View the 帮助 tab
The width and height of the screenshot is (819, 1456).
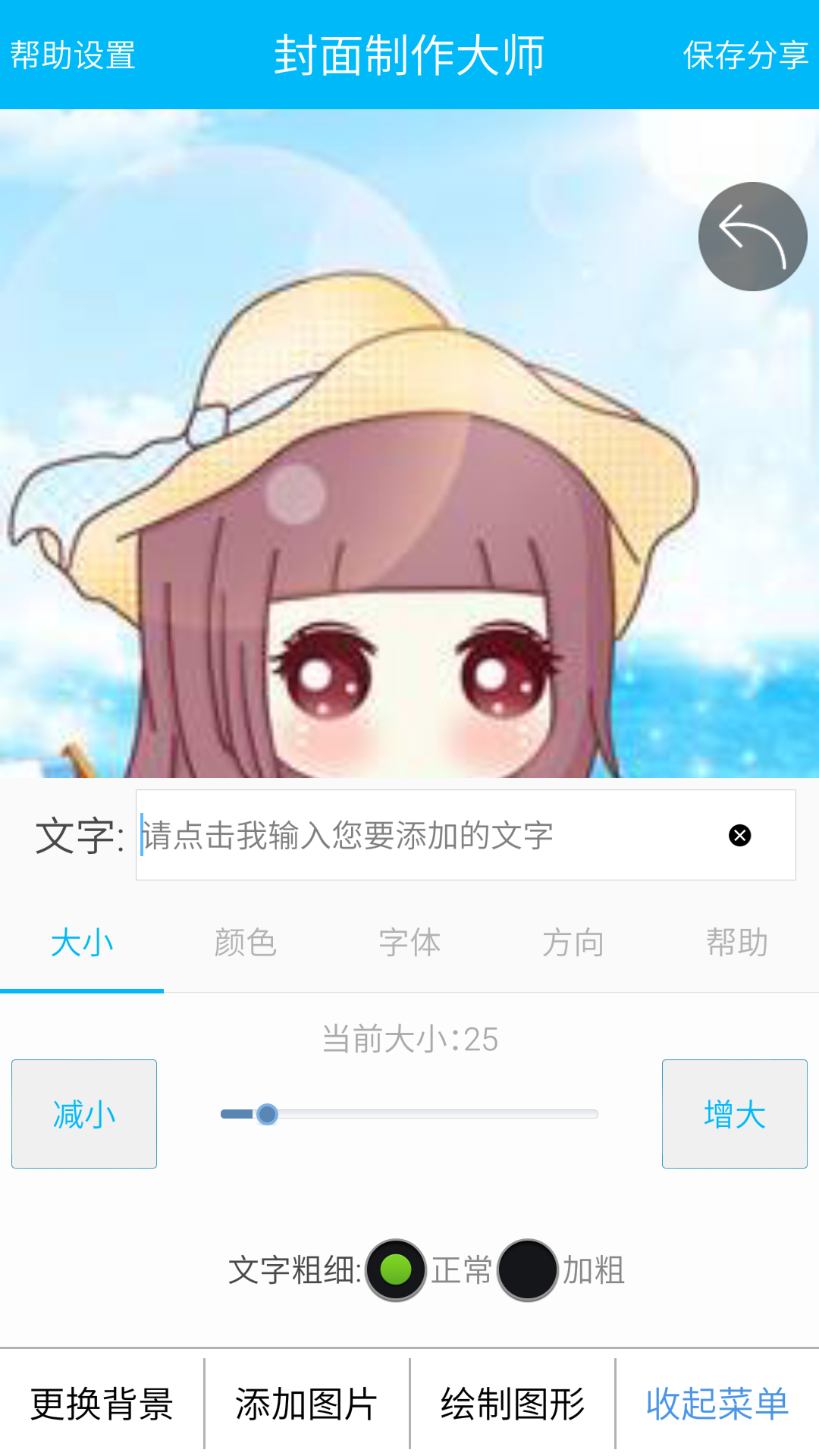736,943
